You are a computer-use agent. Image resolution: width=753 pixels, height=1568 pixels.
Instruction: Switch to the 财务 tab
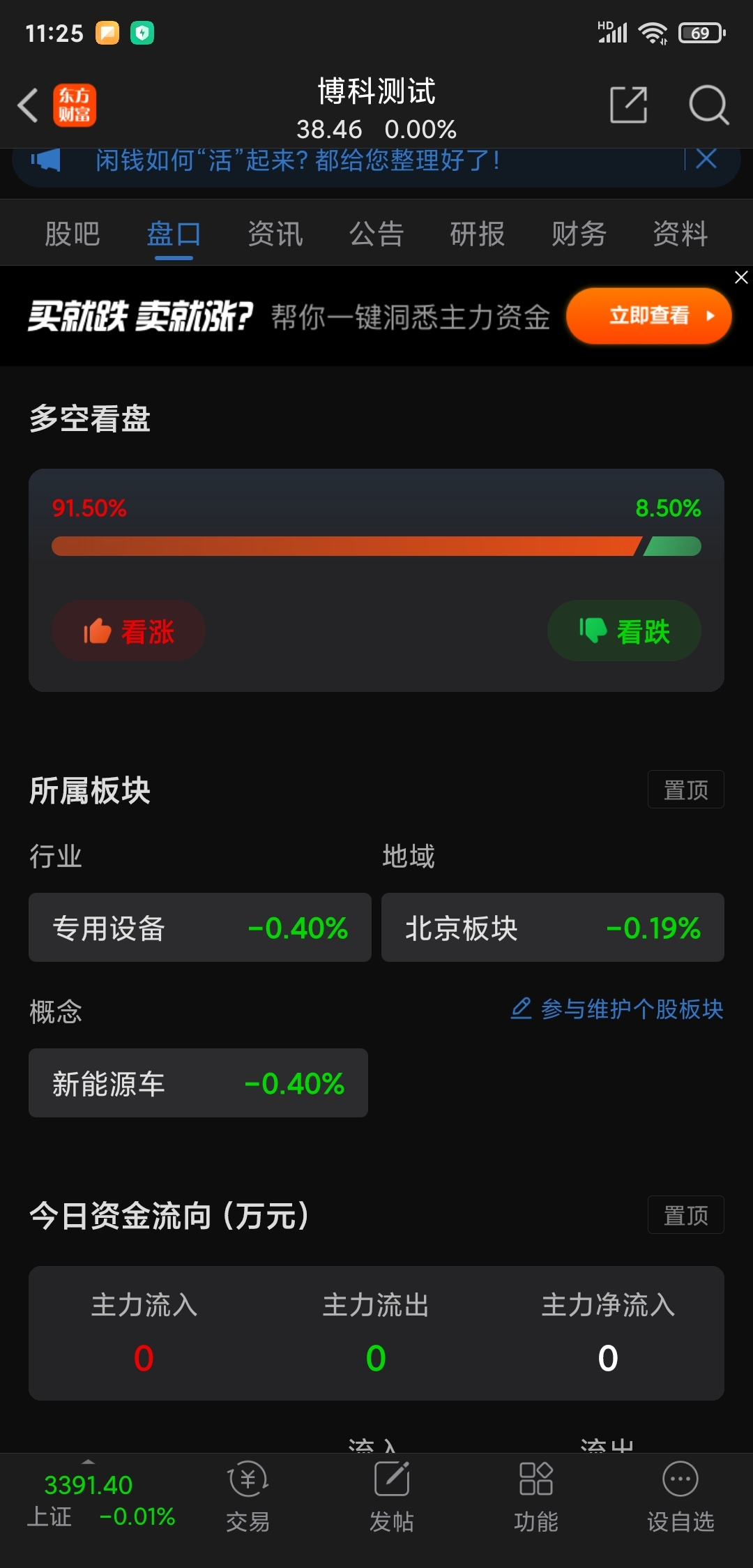(x=577, y=233)
